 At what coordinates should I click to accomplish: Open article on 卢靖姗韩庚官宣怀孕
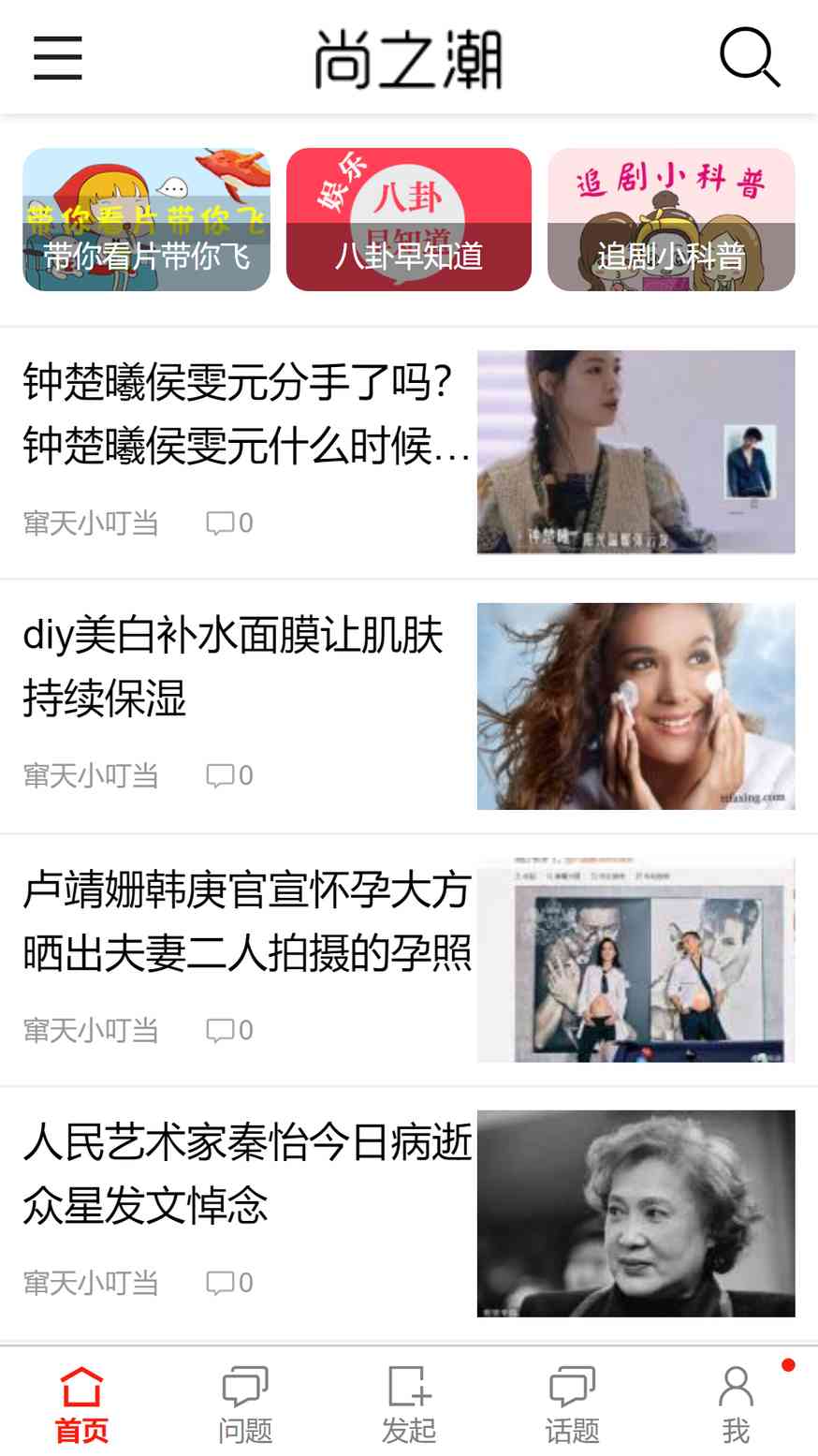246,921
